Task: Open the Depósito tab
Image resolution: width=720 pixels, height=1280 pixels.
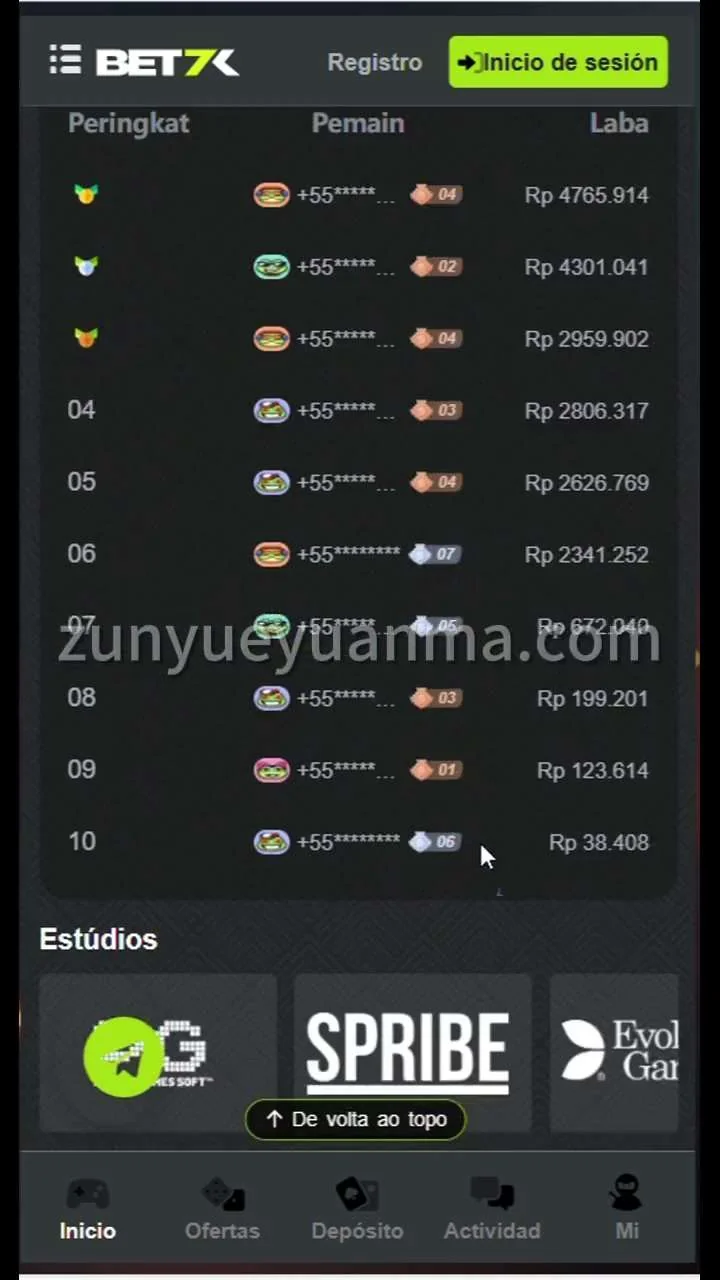Action: [x=357, y=1208]
